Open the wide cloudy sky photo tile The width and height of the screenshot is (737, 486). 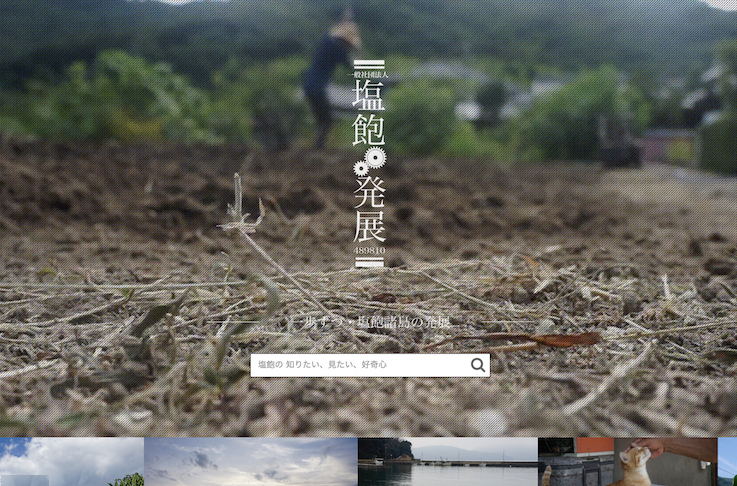[250, 462]
